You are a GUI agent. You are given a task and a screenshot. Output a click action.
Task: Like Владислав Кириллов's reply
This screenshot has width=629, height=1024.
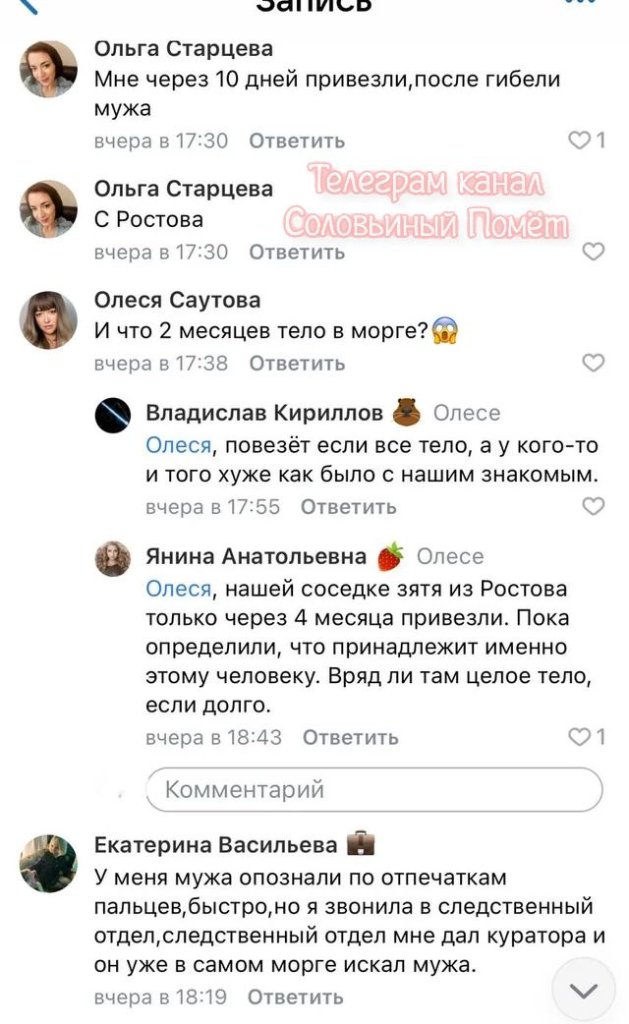pos(594,507)
